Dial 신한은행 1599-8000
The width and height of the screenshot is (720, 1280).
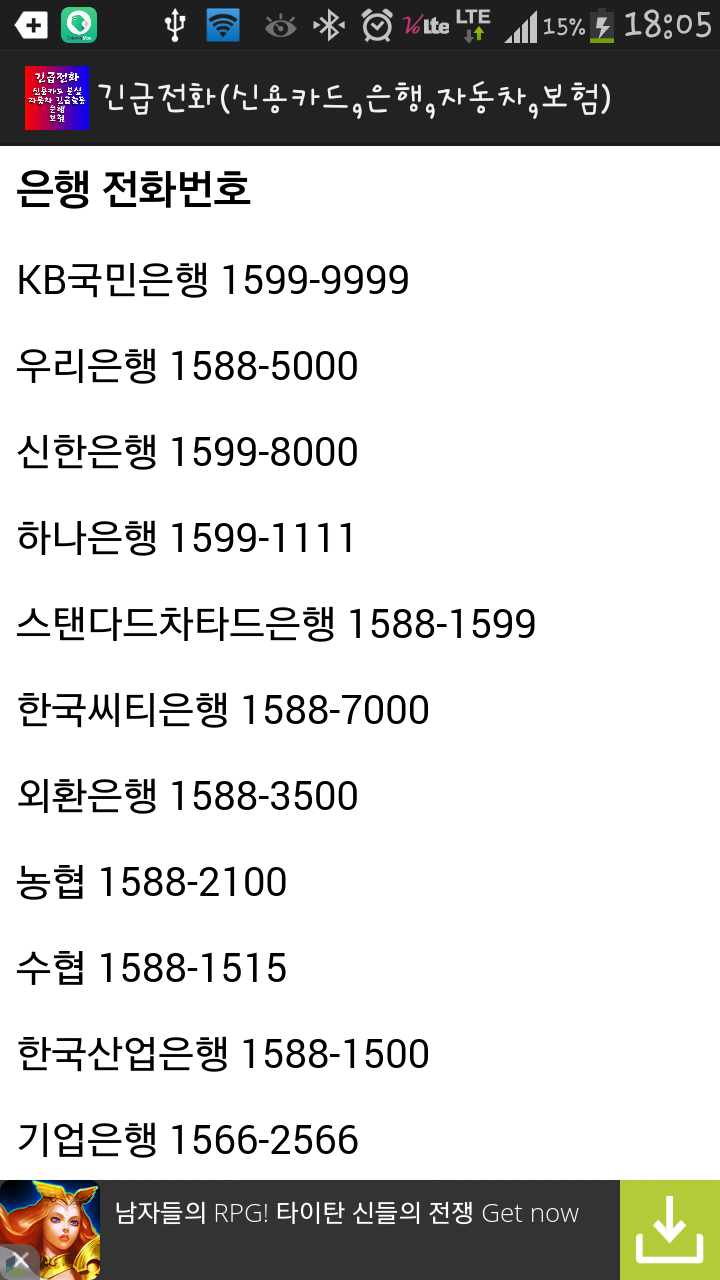187,453
